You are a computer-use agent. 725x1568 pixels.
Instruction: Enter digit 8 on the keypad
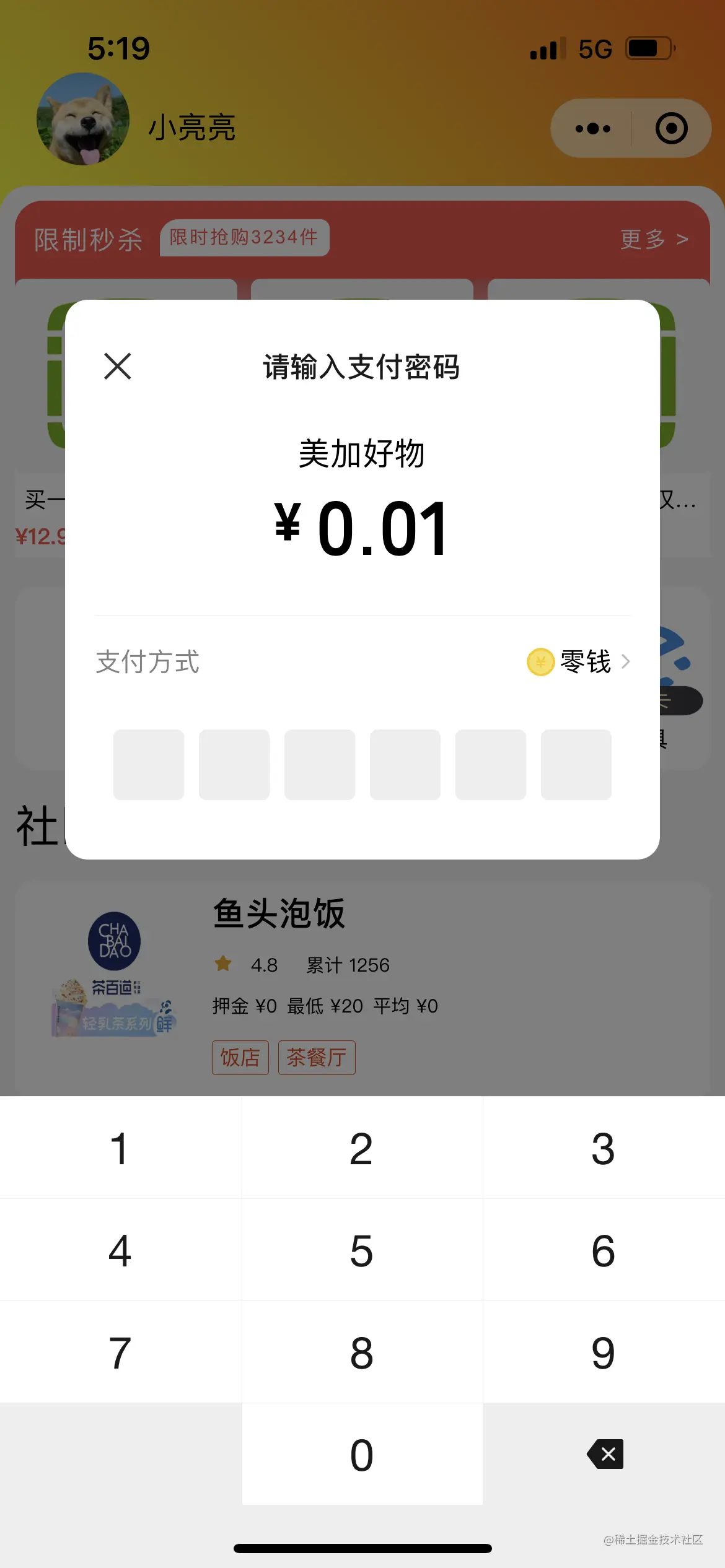click(x=362, y=1353)
